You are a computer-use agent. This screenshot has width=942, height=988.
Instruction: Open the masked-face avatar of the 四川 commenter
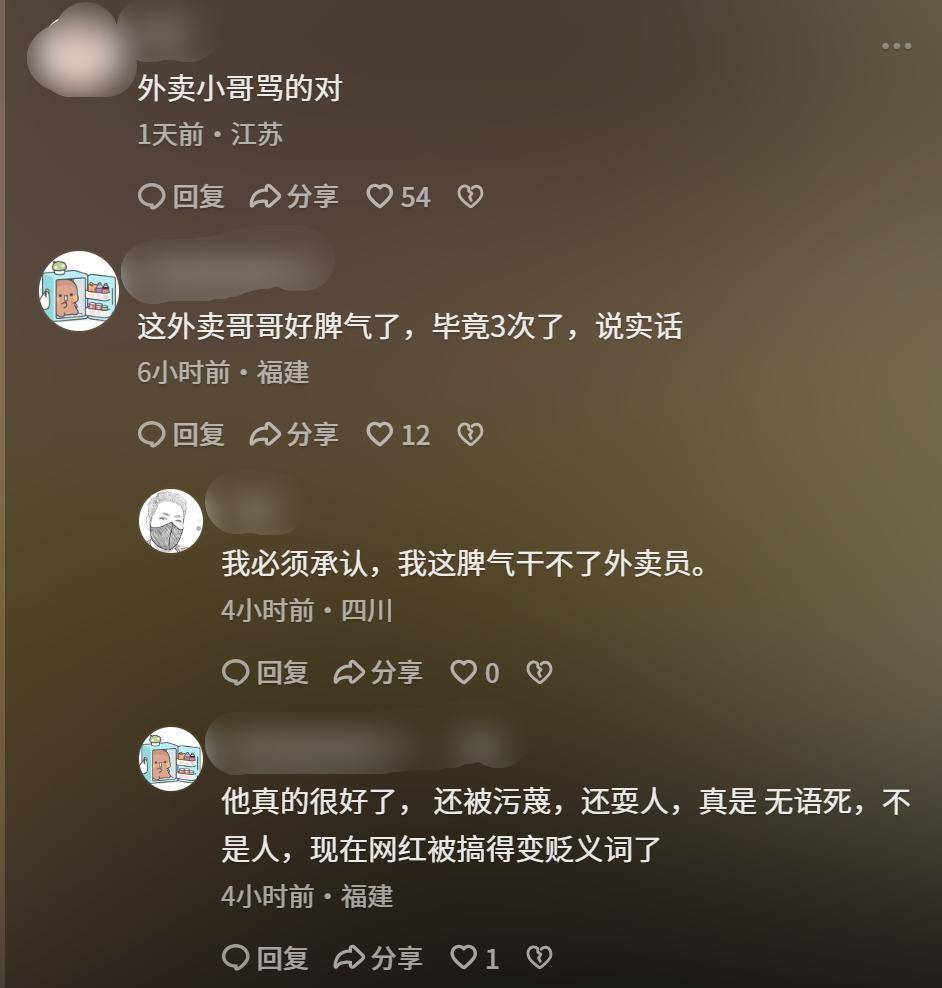point(171,521)
